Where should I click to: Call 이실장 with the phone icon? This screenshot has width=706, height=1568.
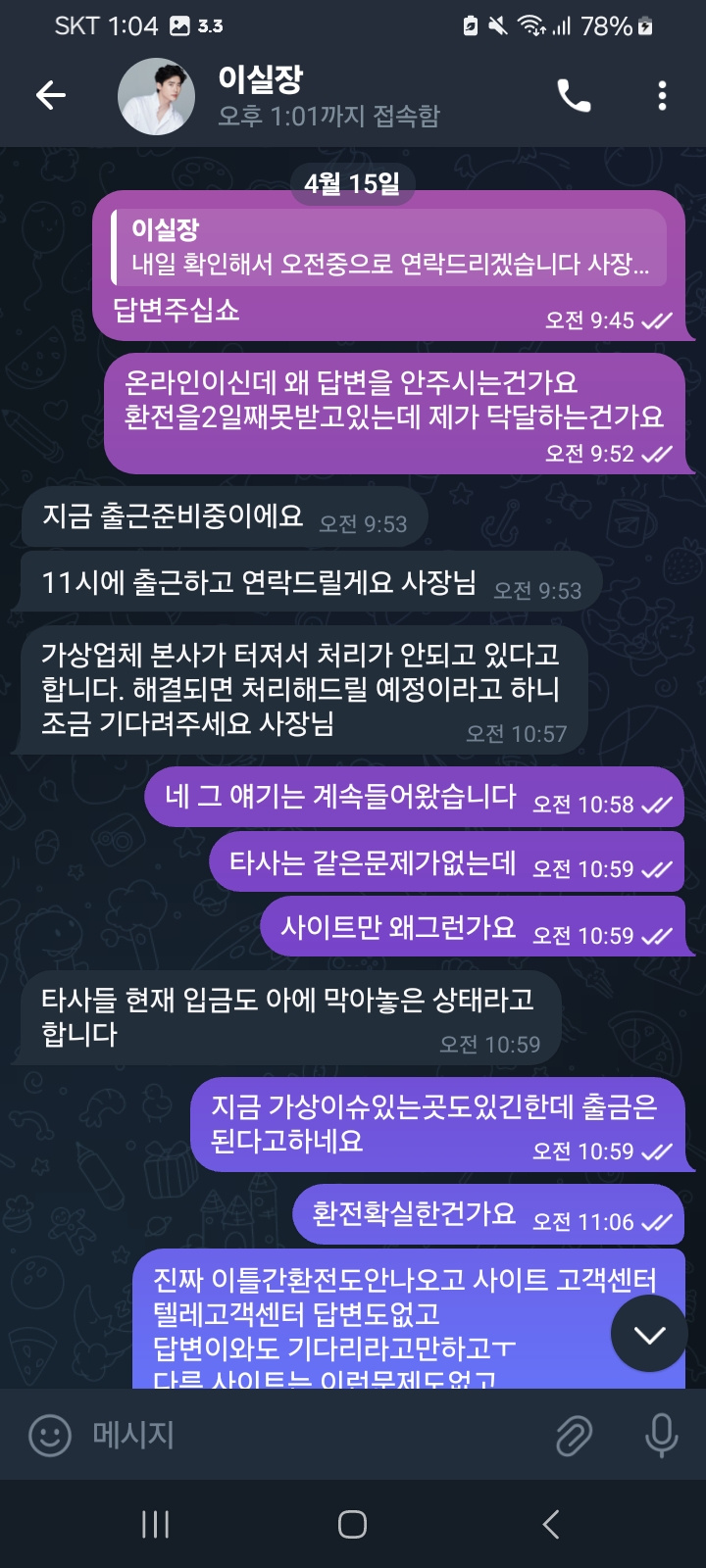coord(574,95)
